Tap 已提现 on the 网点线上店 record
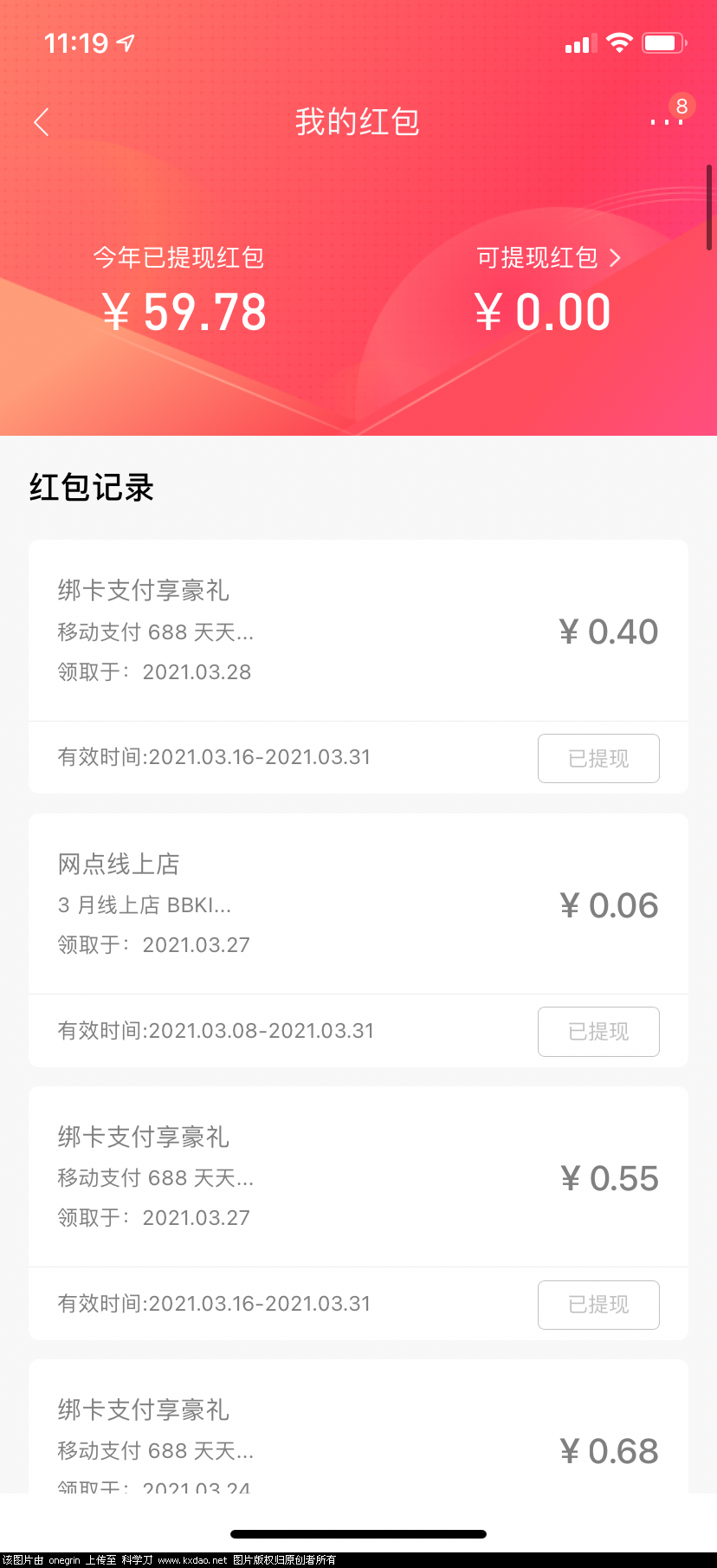 (x=598, y=1032)
